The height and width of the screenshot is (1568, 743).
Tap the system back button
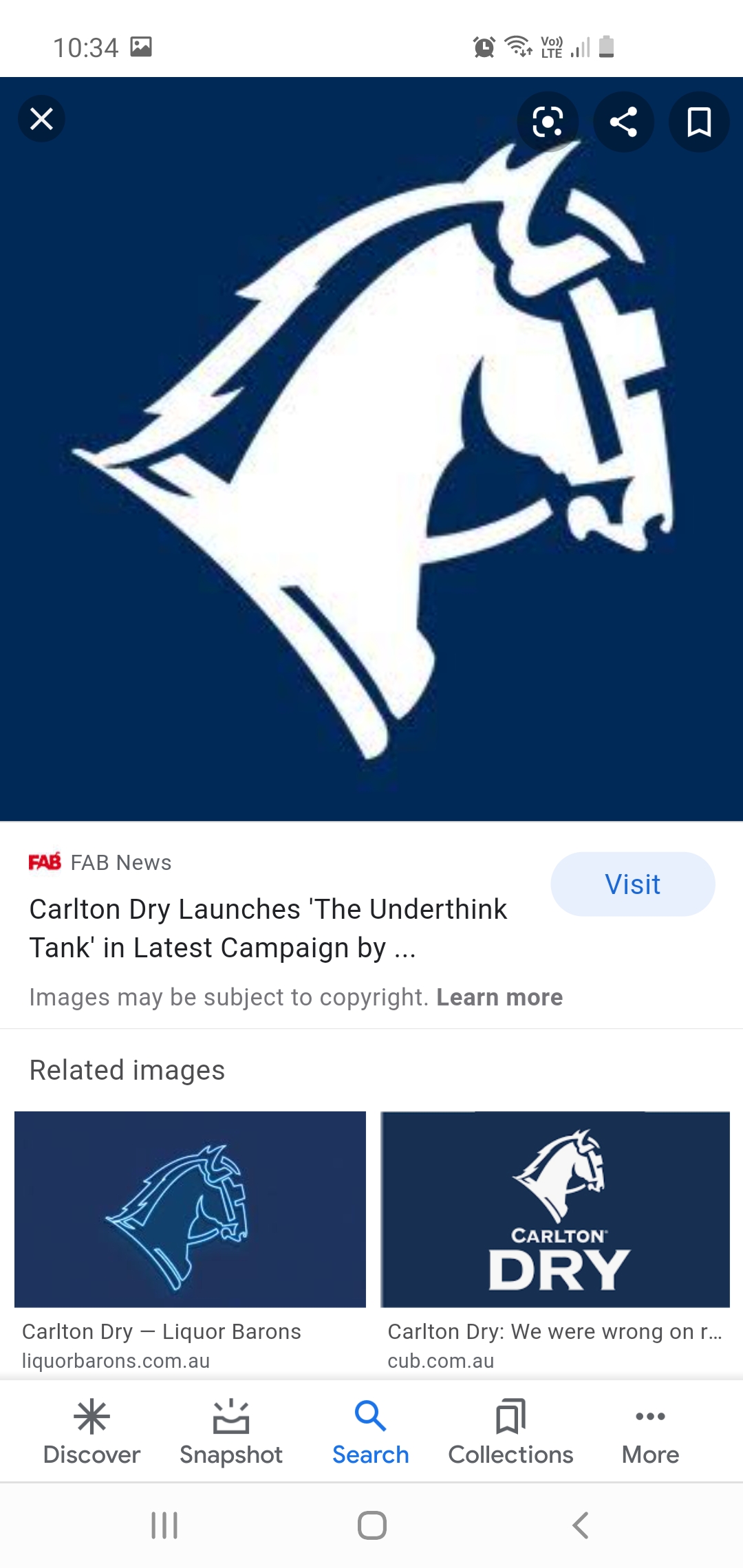point(580,1525)
